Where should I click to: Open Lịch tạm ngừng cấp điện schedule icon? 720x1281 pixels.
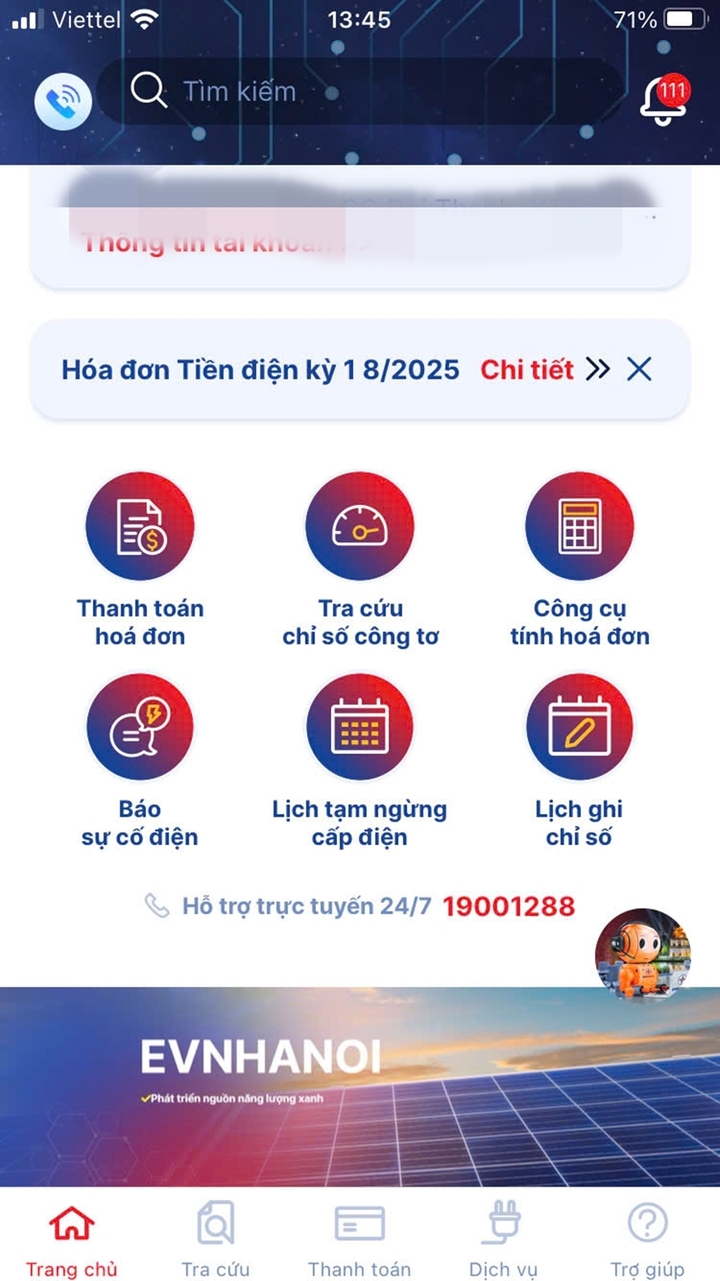click(360, 727)
